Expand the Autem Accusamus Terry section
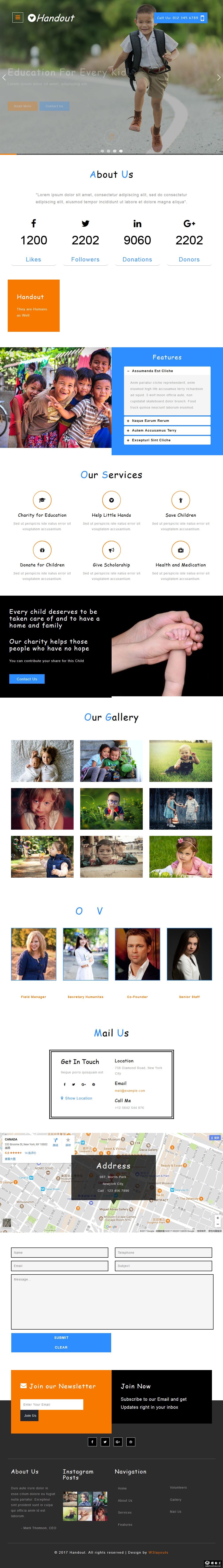Image resolution: width=223 pixels, height=1568 pixels. tap(167, 430)
